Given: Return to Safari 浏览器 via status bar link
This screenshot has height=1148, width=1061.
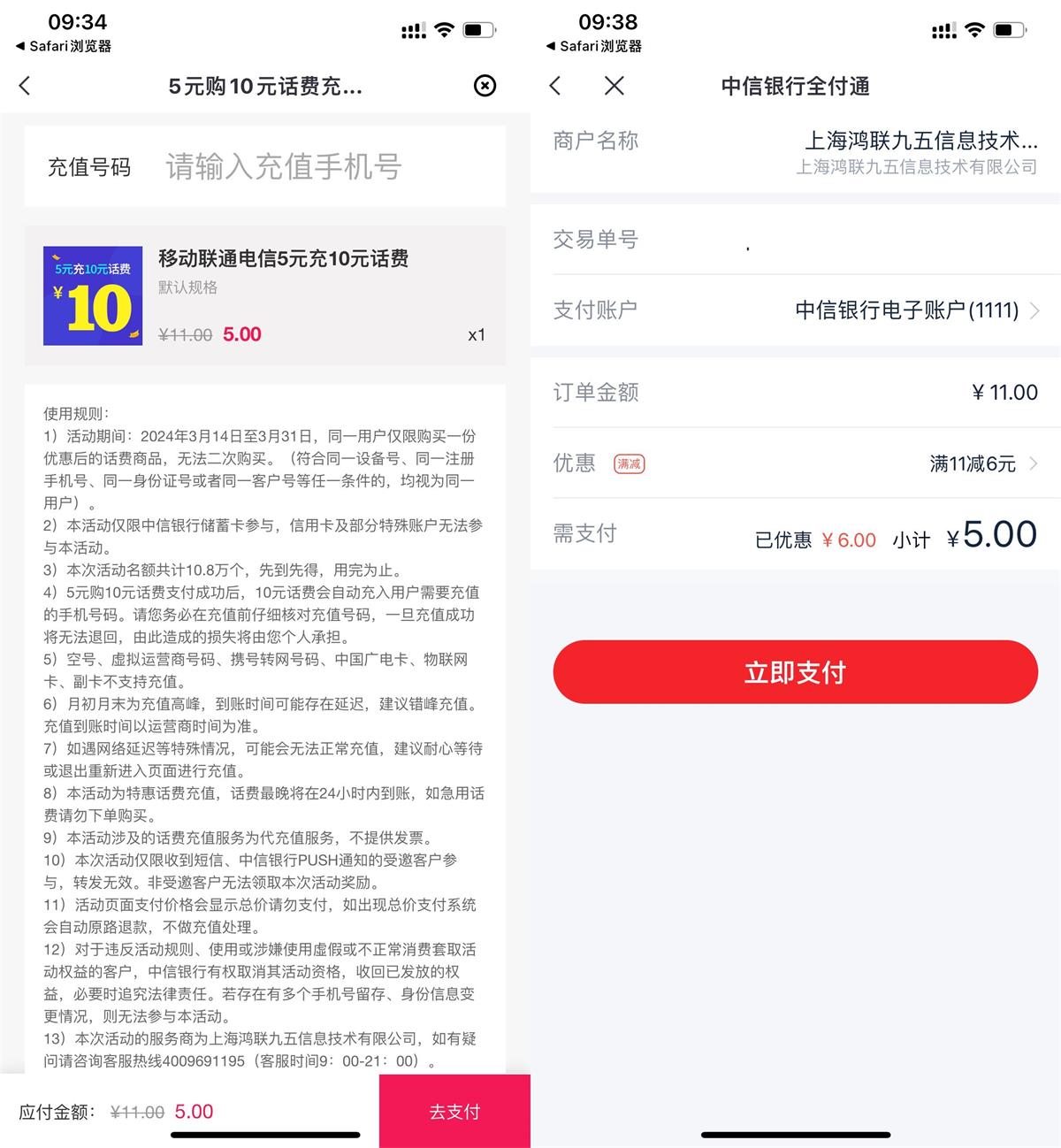Looking at the screenshot, I should point(62,45).
